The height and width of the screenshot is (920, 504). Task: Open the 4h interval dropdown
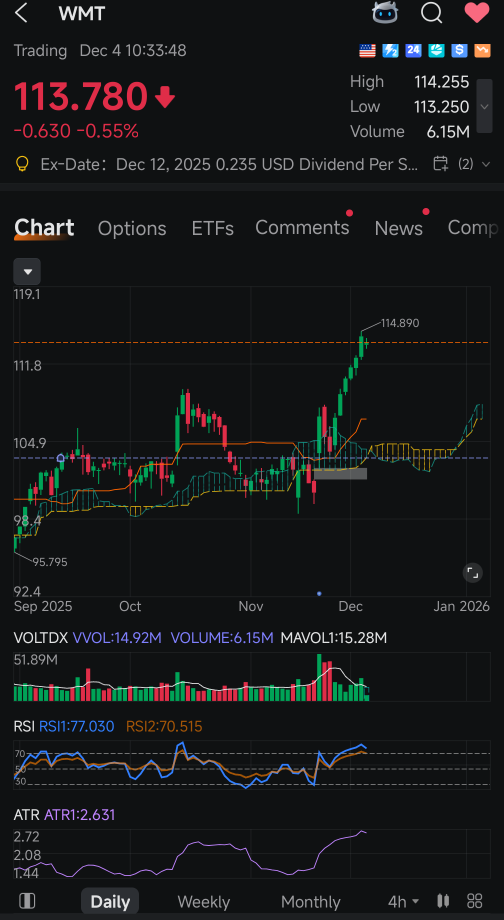(x=404, y=901)
